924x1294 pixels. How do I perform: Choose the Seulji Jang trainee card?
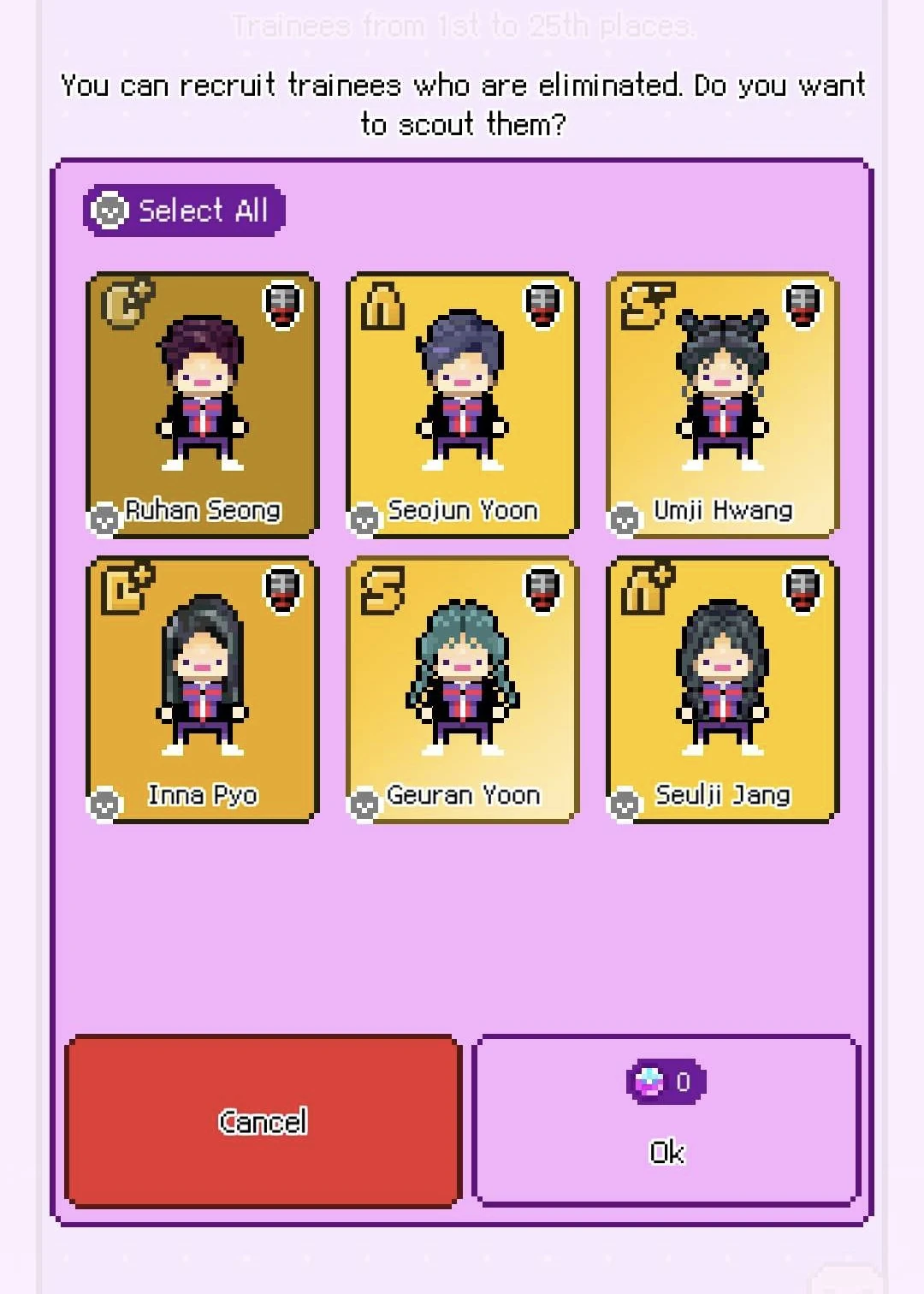tap(723, 690)
